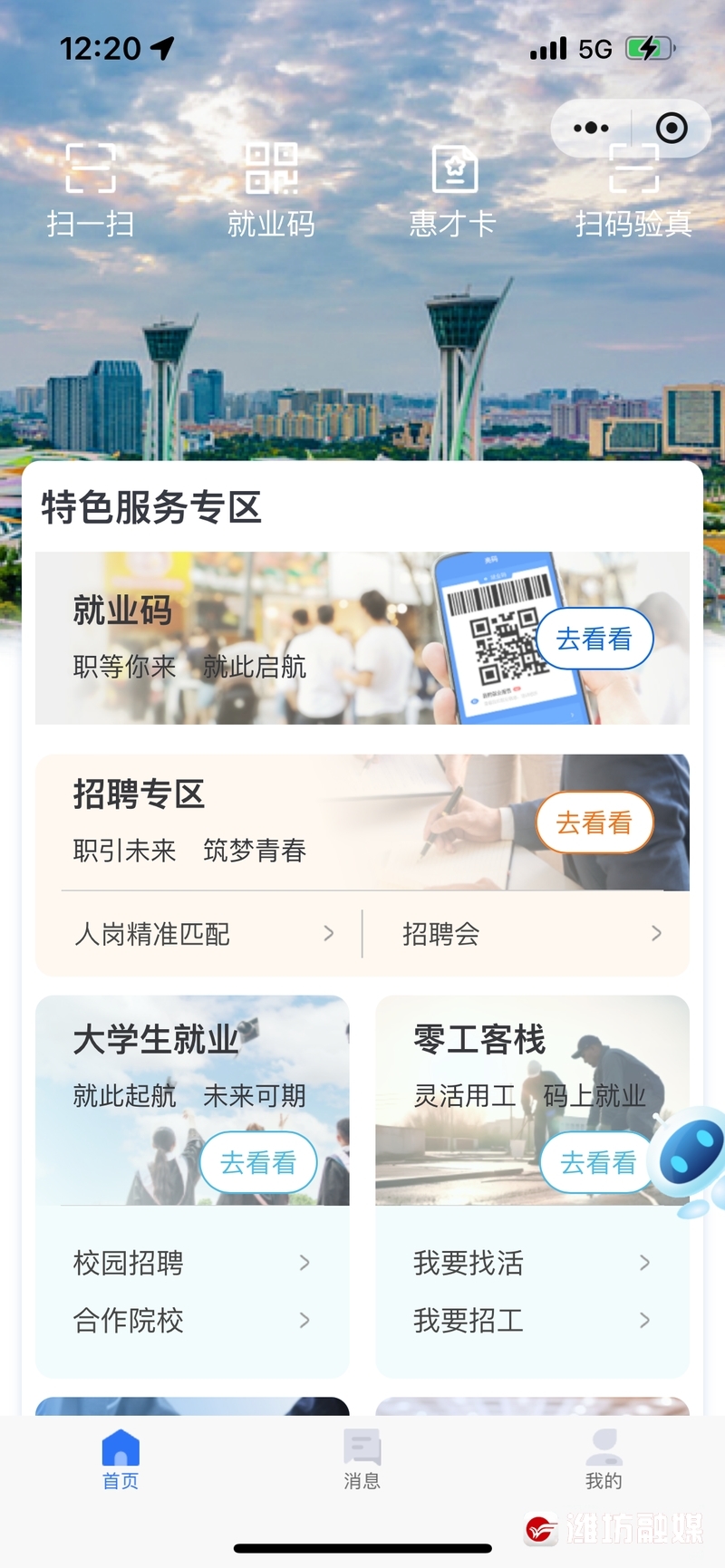Switch to the 消息 tab

(362, 1459)
